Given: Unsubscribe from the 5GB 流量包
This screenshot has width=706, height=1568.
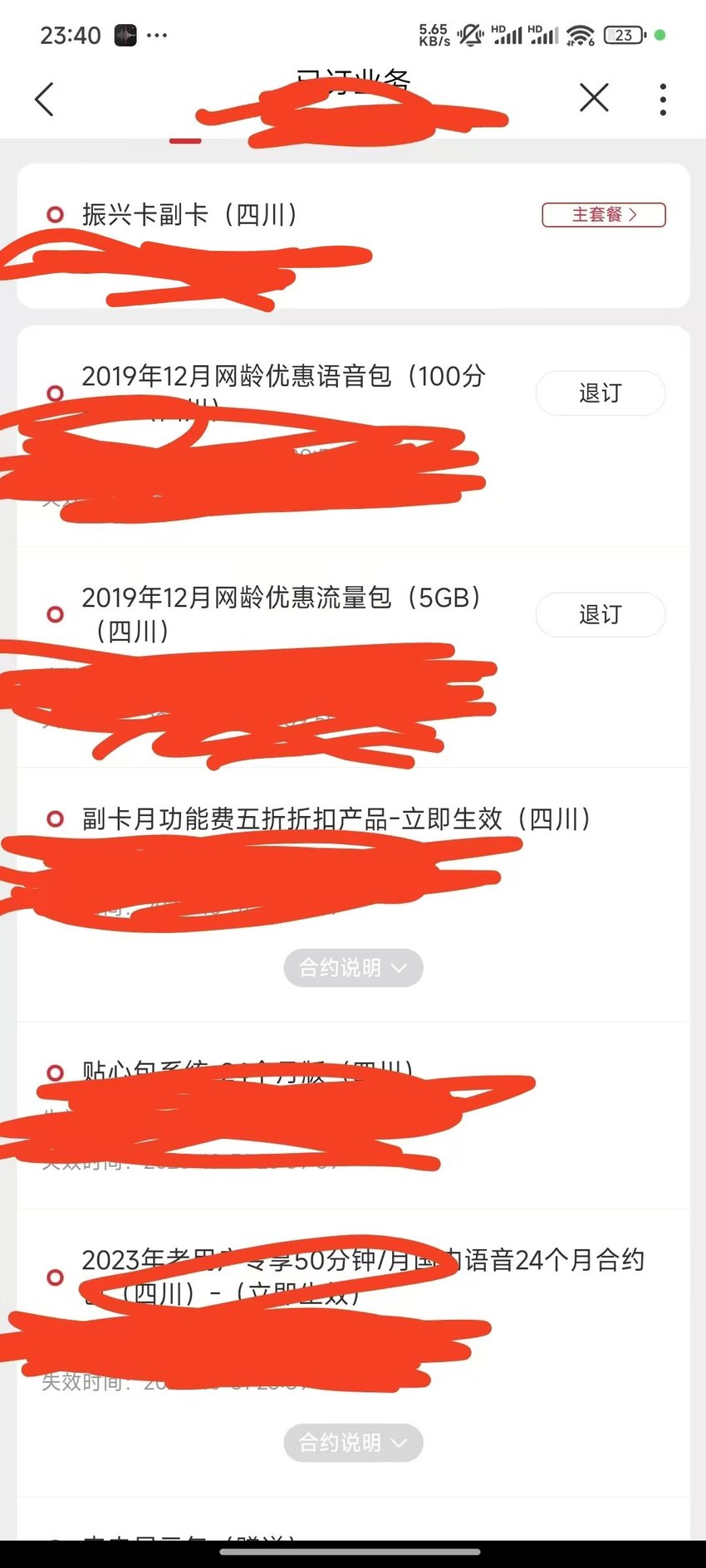Looking at the screenshot, I should [601, 615].
